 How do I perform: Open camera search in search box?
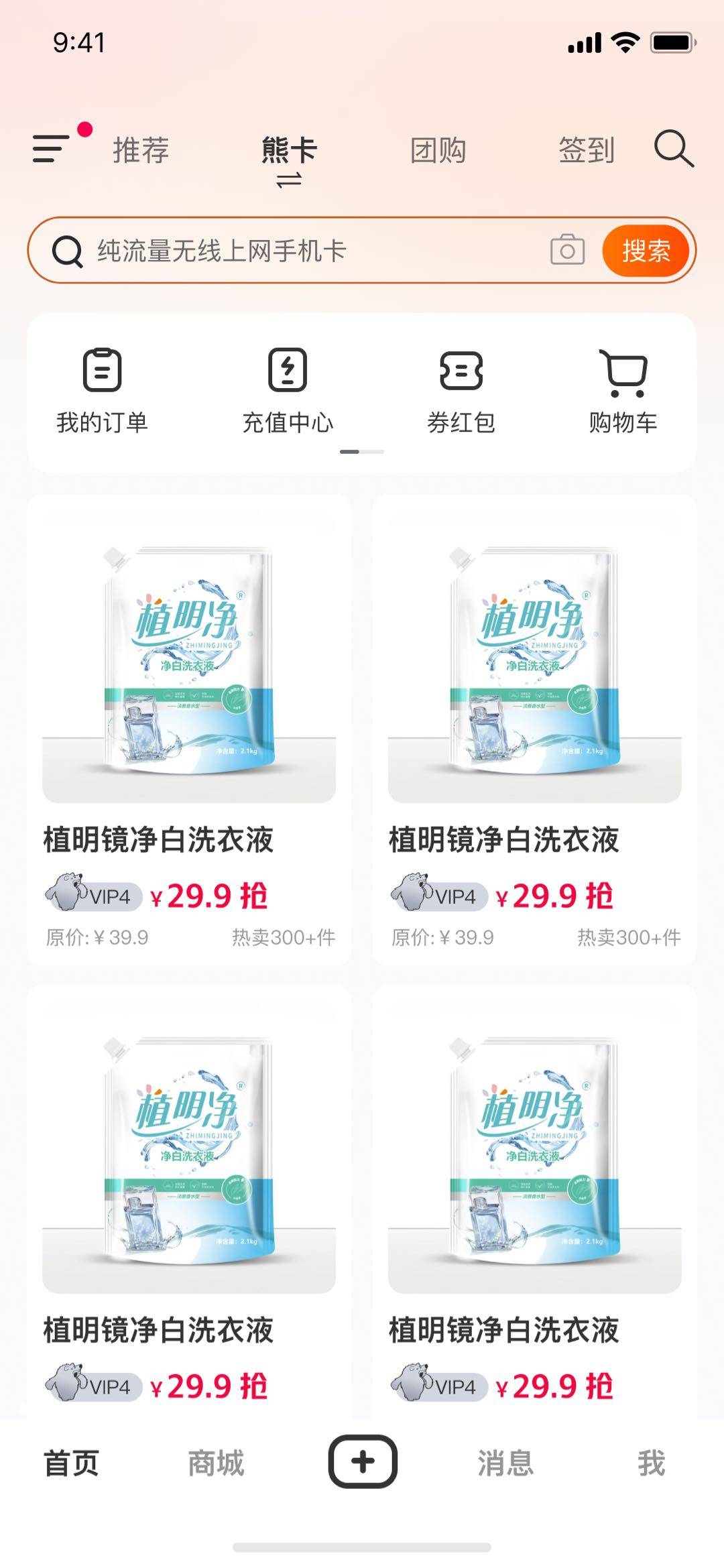coord(567,251)
